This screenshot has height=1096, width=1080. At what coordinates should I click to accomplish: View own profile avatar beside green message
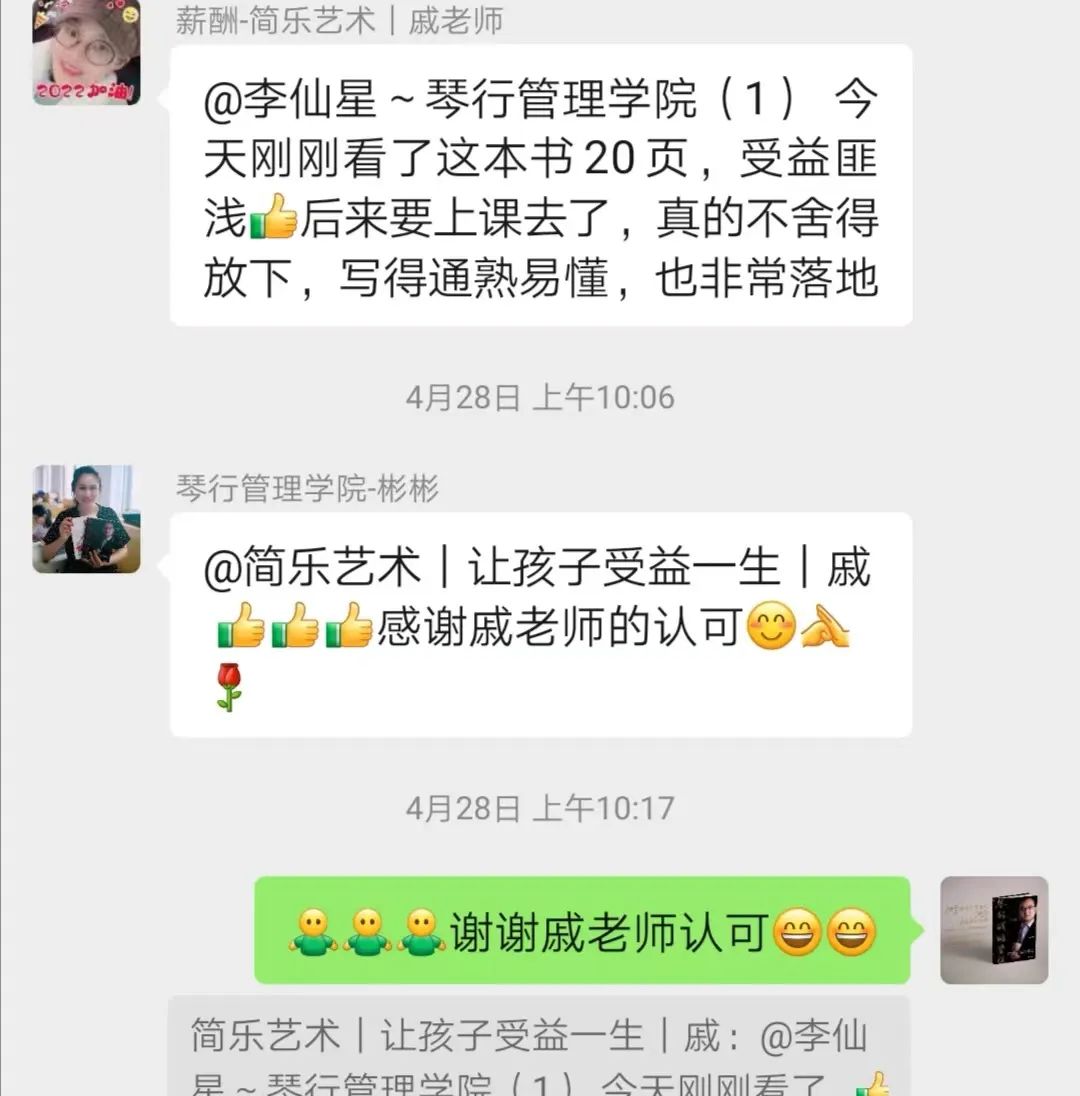pyautogui.click(x=994, y=930)
